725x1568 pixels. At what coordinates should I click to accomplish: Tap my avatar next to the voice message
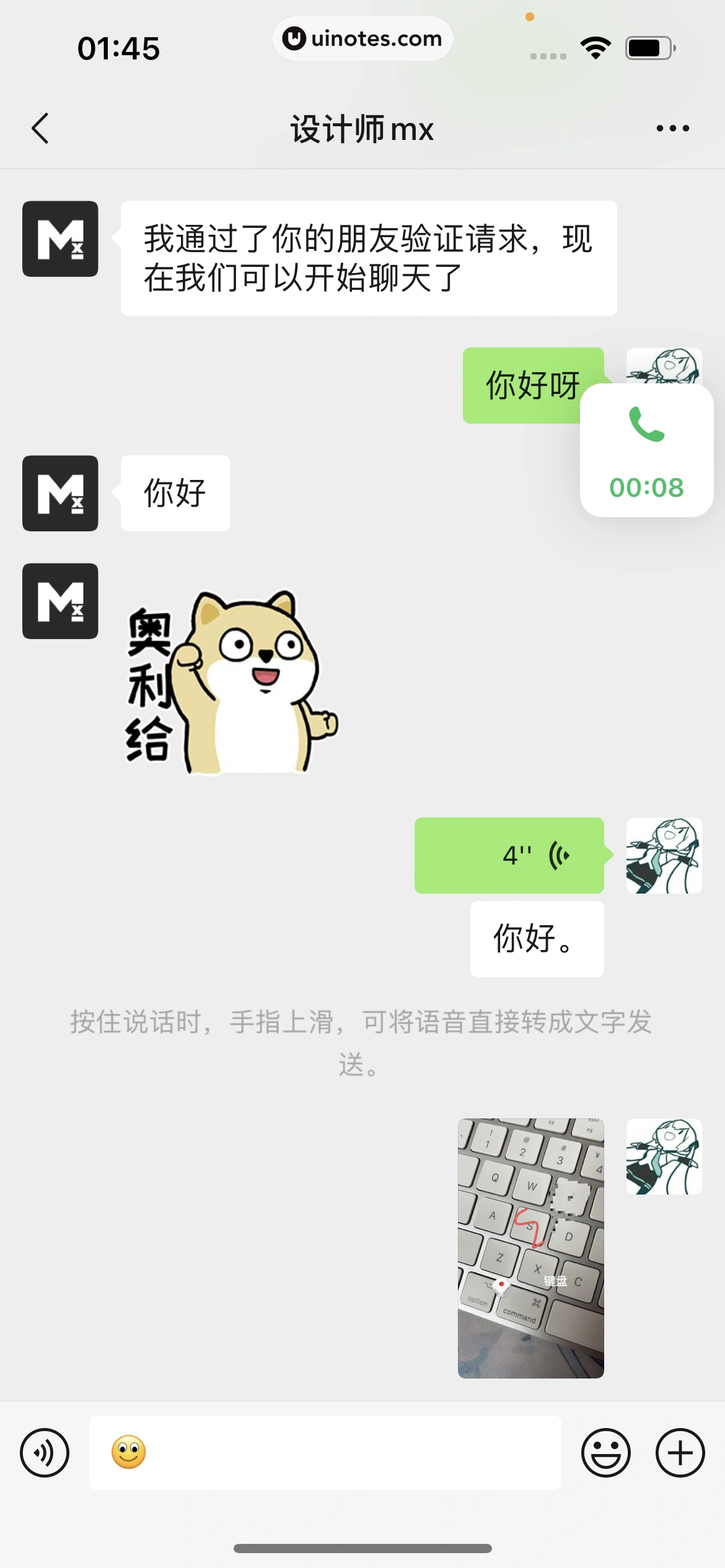click(x=664, y=855)
